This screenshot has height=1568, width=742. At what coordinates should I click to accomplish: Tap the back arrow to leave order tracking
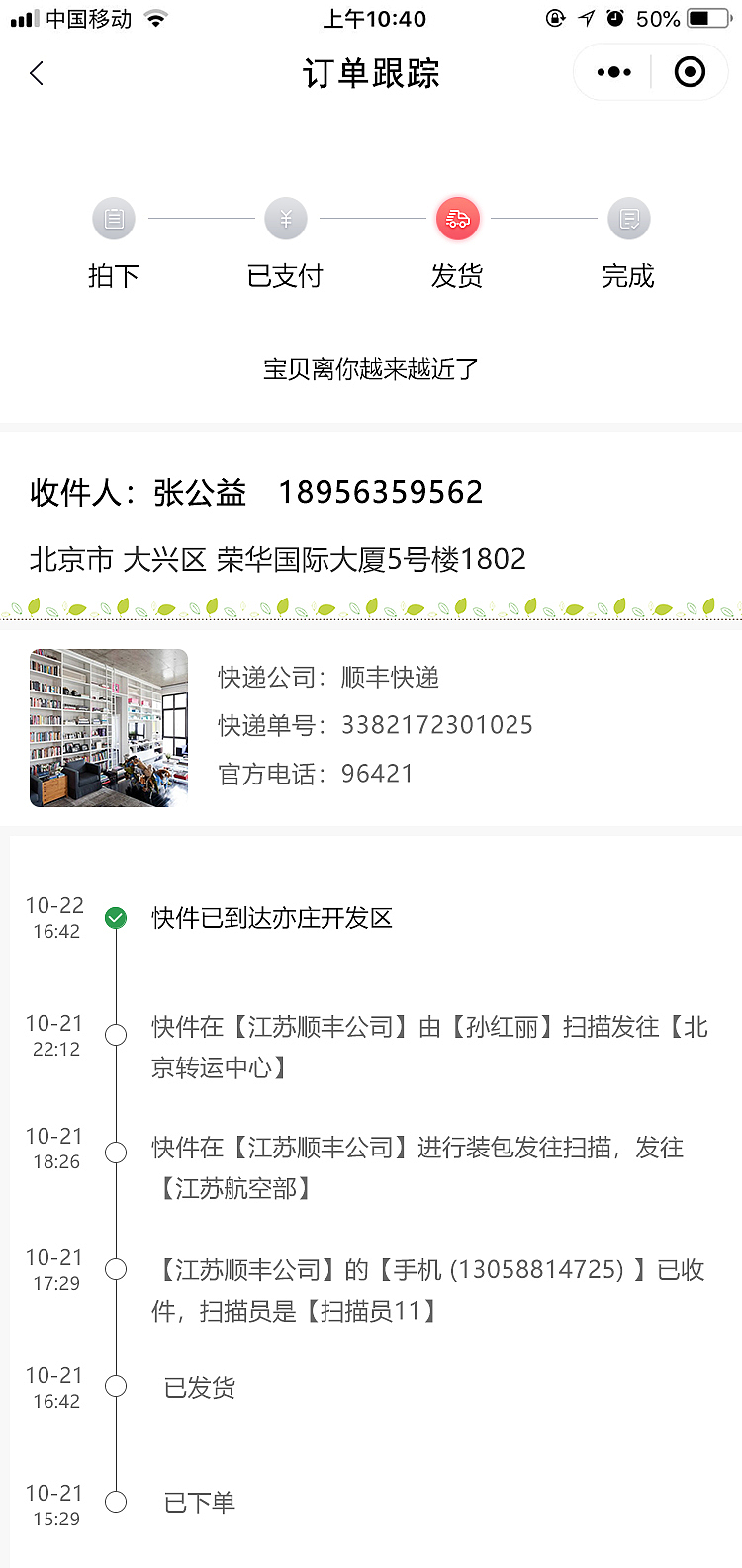pyautogui.click(x=37, y=73)
